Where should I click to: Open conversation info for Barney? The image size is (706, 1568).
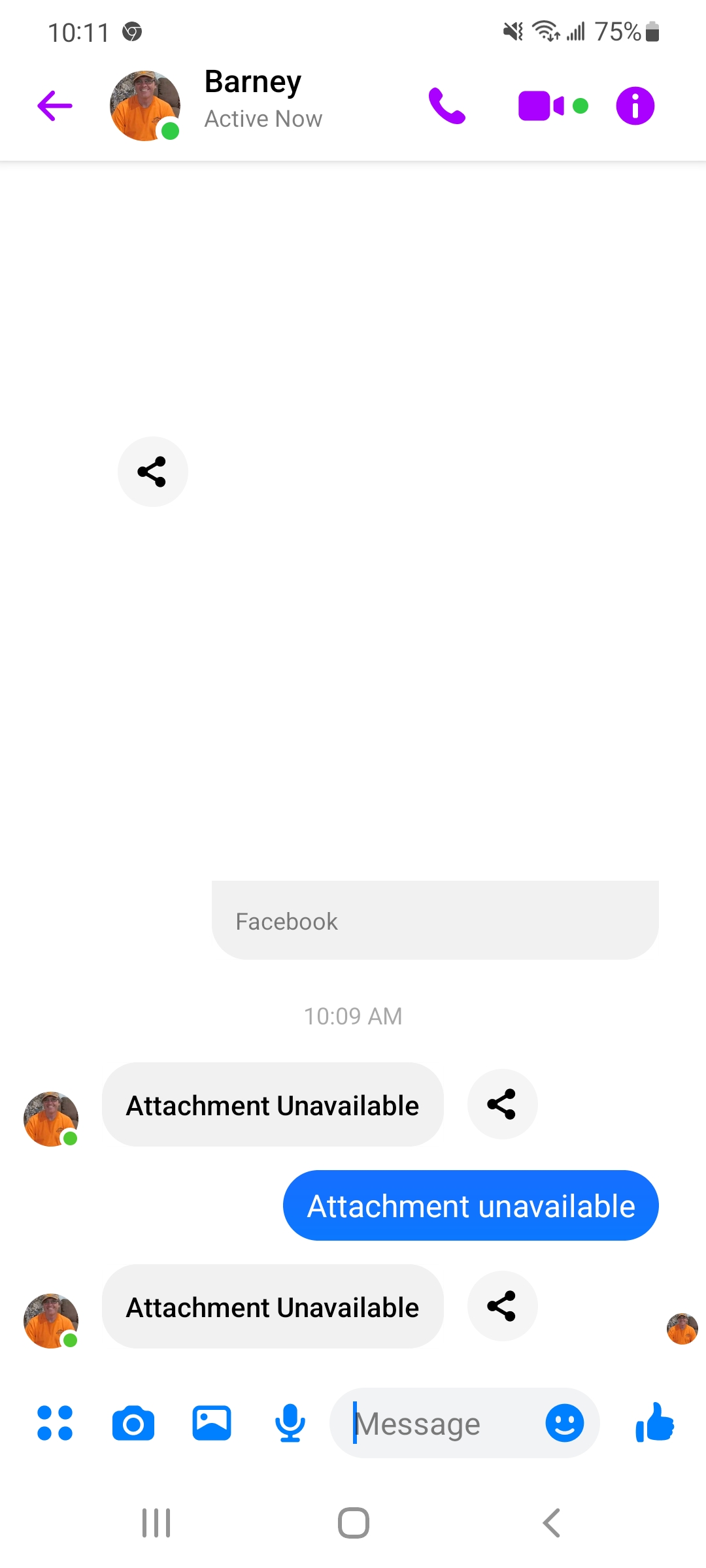click(x=635, y=106)
